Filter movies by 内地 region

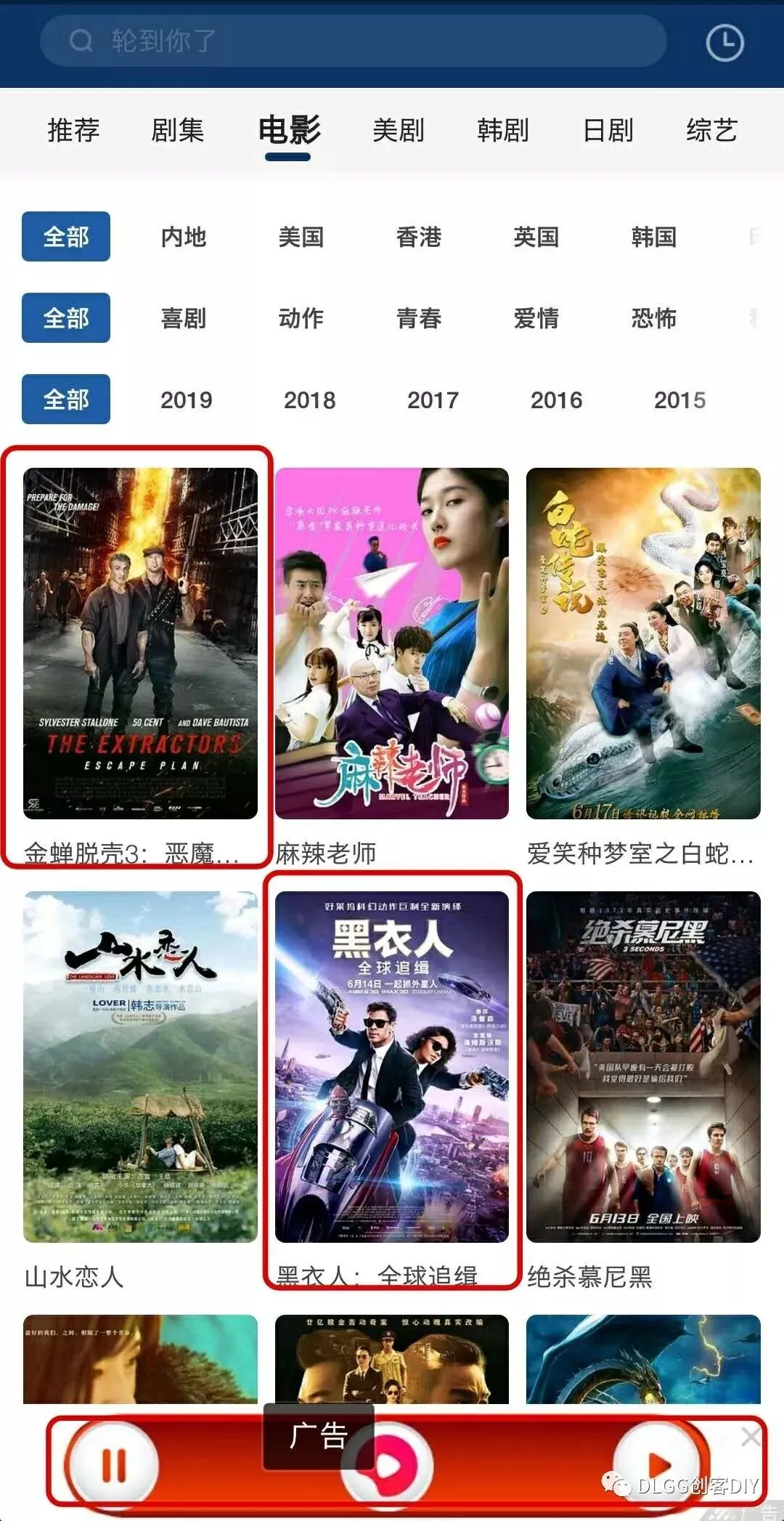click(x=184, y=237)
